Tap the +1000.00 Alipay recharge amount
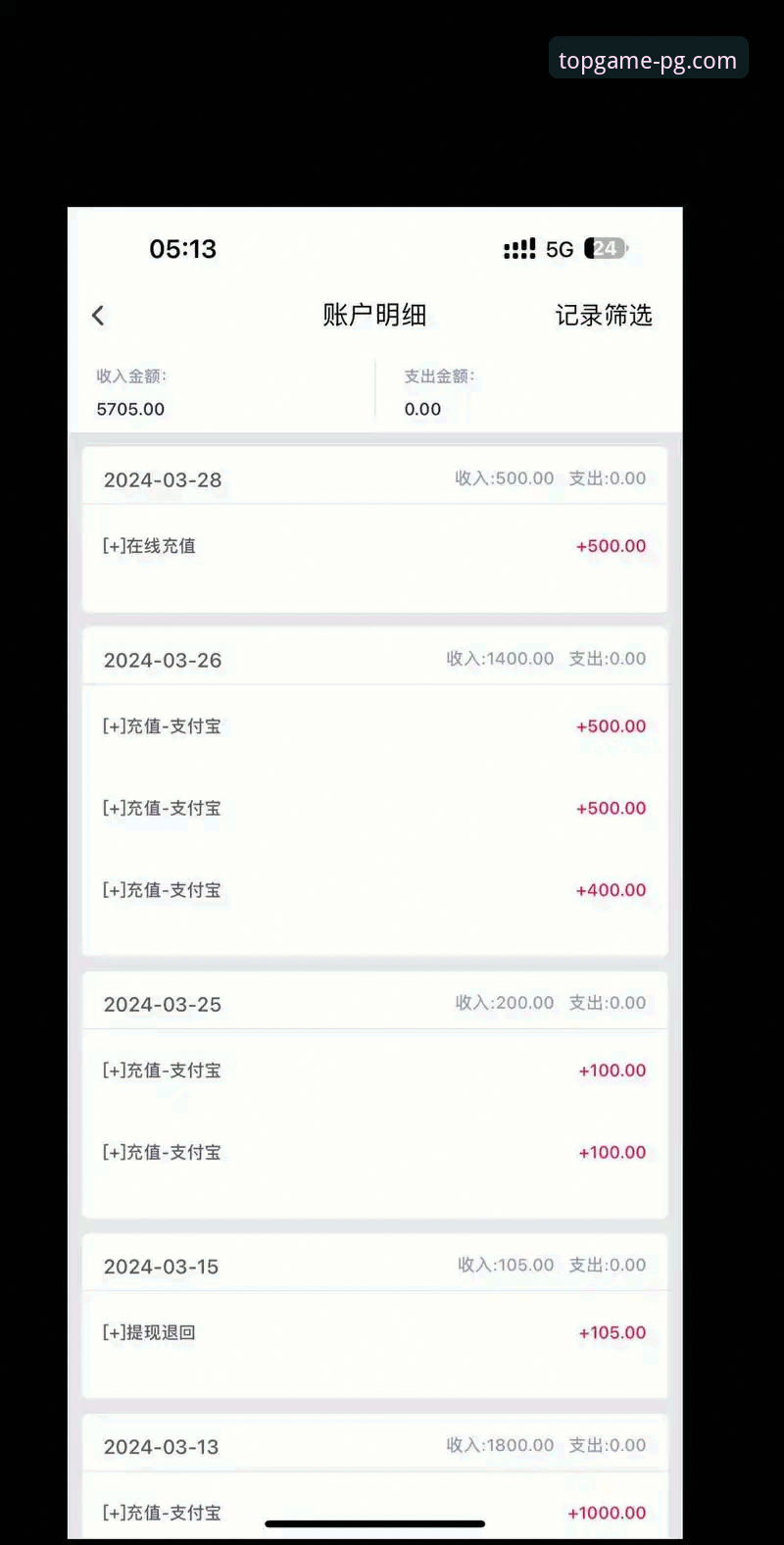The image size is (784, 1545). [x=606, y=1513]
